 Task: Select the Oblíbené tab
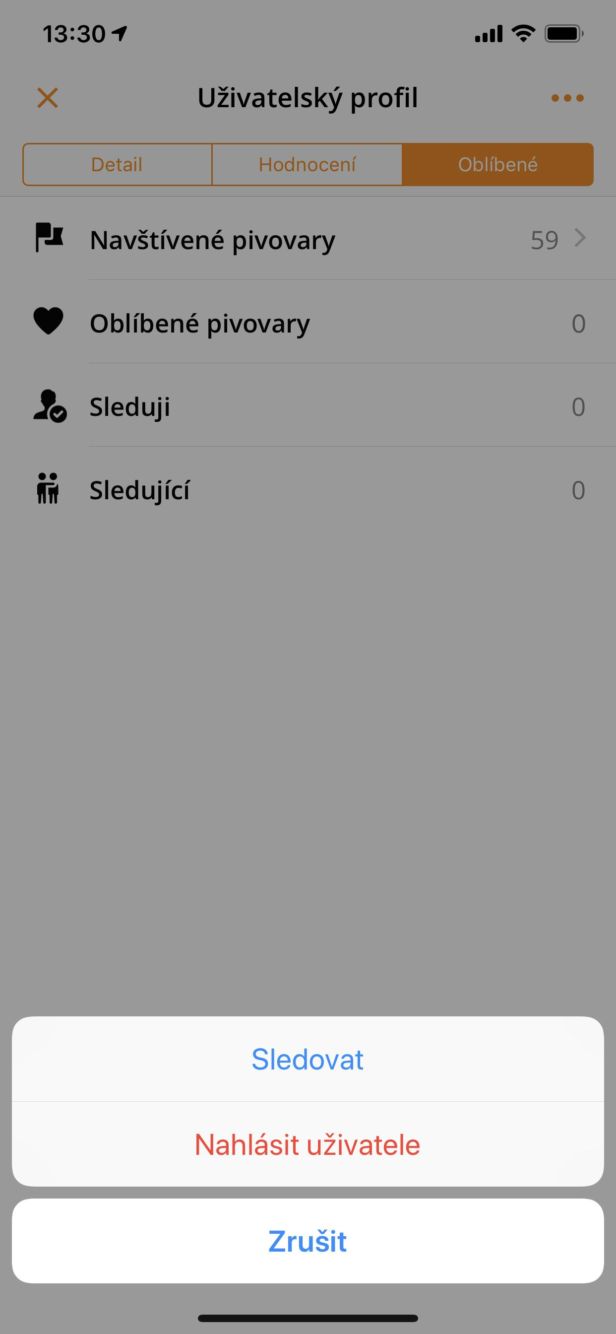pos(498,165)
